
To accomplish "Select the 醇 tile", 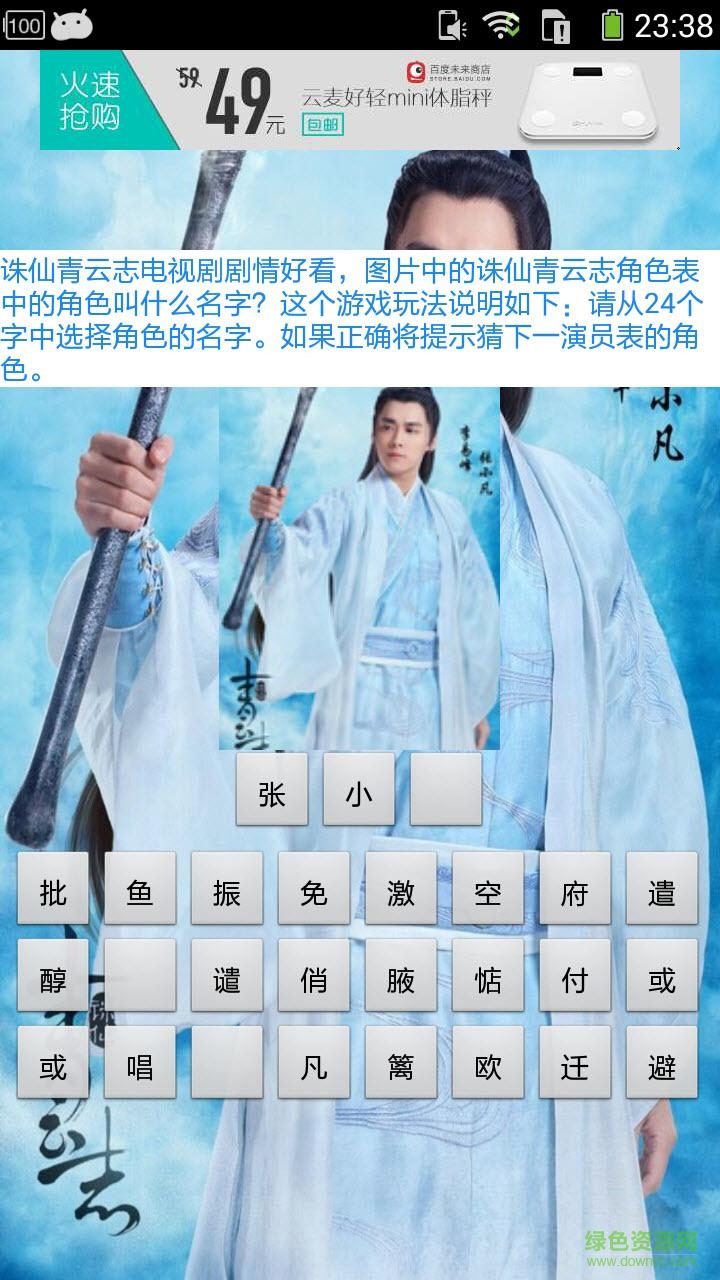I will click(53, 980).
